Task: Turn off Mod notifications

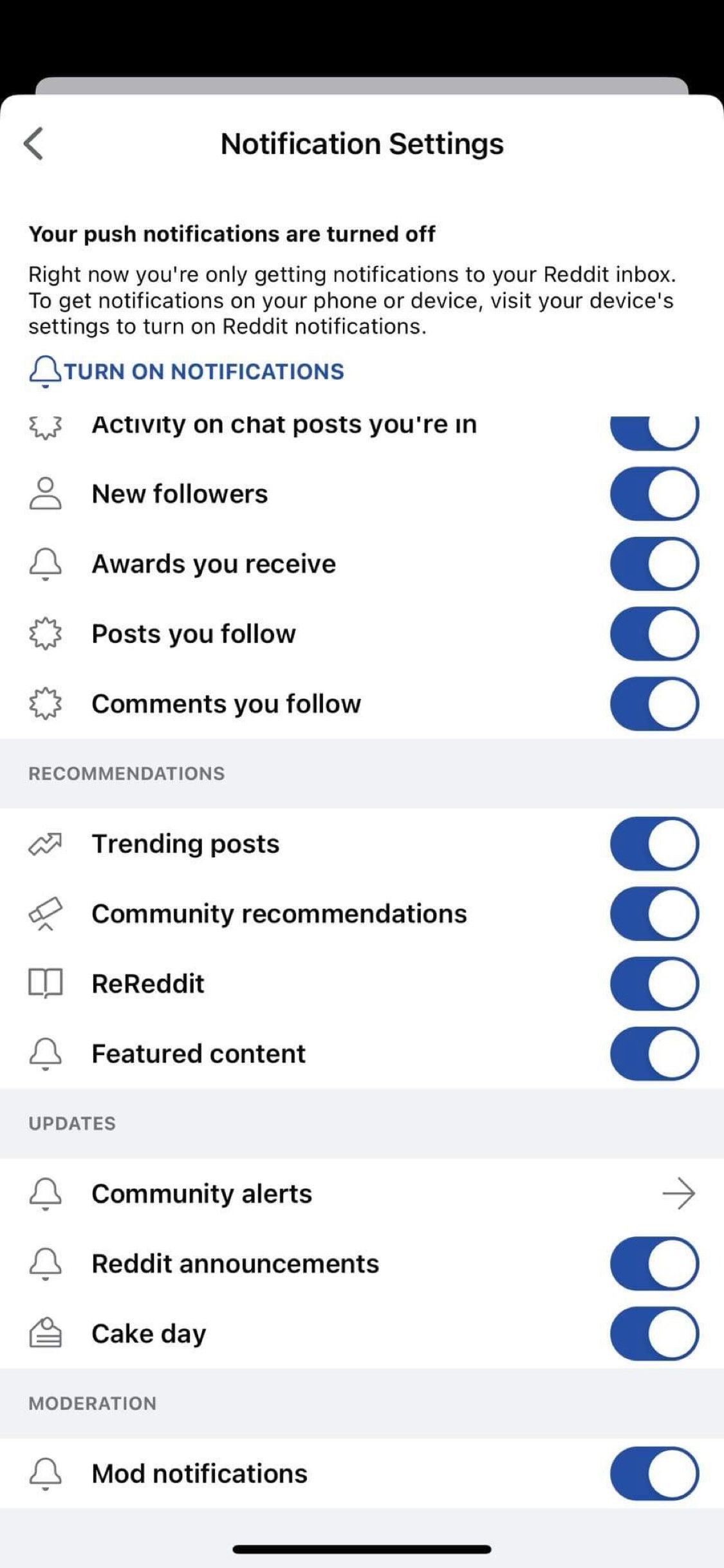Action: coord(653,1474)
